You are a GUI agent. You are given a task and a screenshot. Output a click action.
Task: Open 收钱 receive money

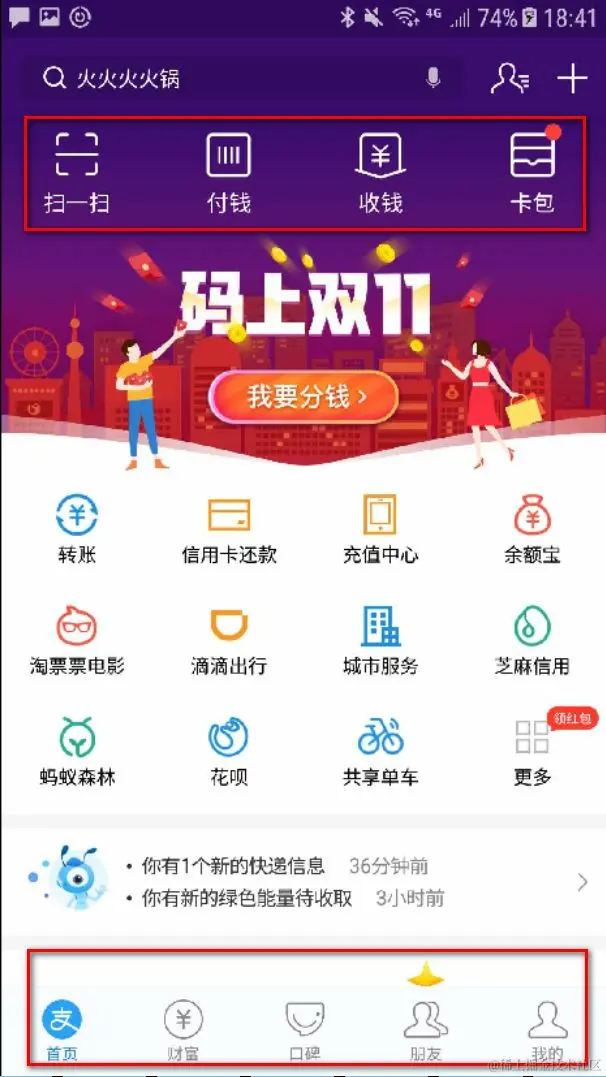click(x=380, y=172)
